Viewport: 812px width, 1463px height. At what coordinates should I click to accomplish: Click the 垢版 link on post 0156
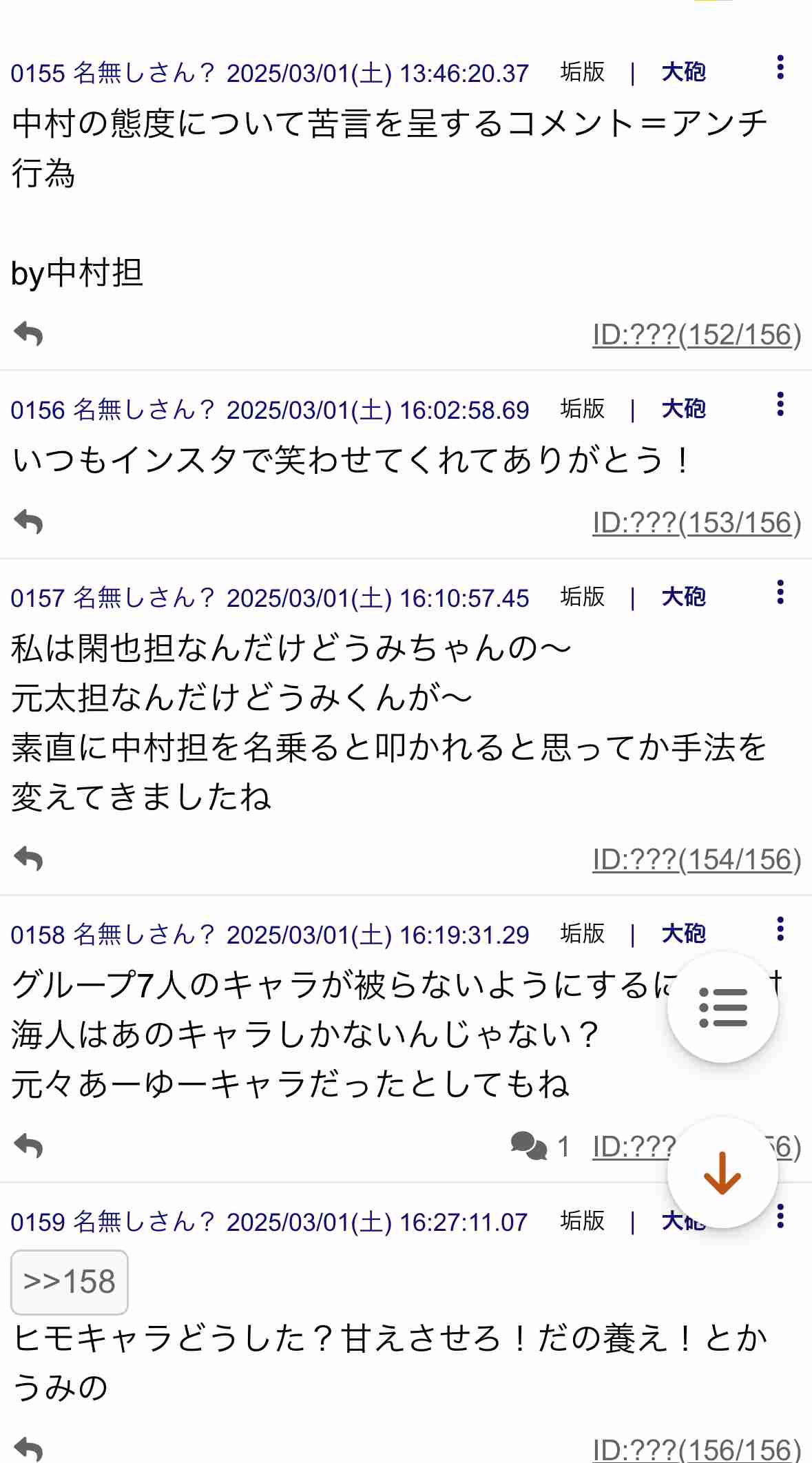(x=582, y=409)
